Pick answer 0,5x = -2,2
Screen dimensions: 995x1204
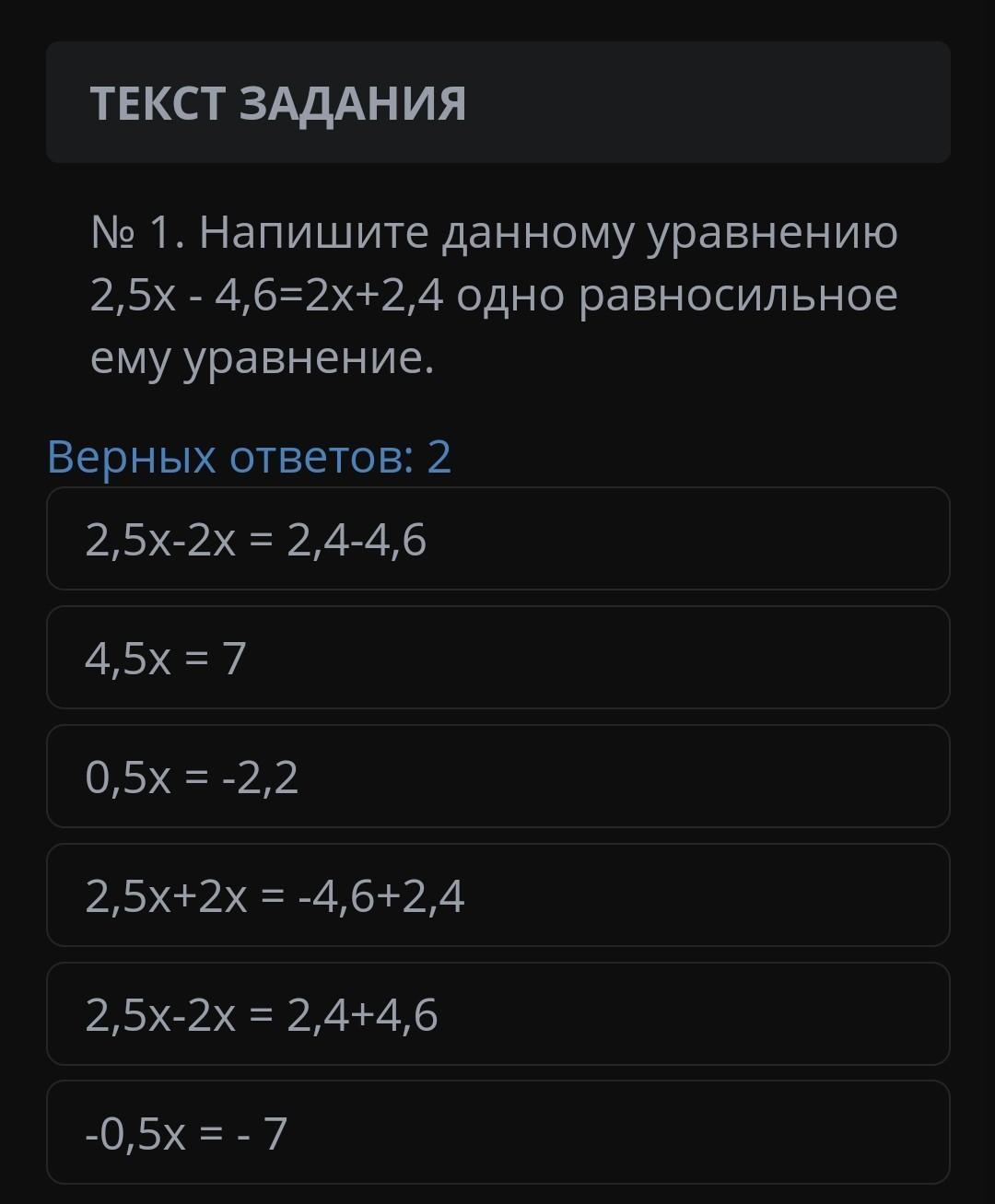coord(497,777)
